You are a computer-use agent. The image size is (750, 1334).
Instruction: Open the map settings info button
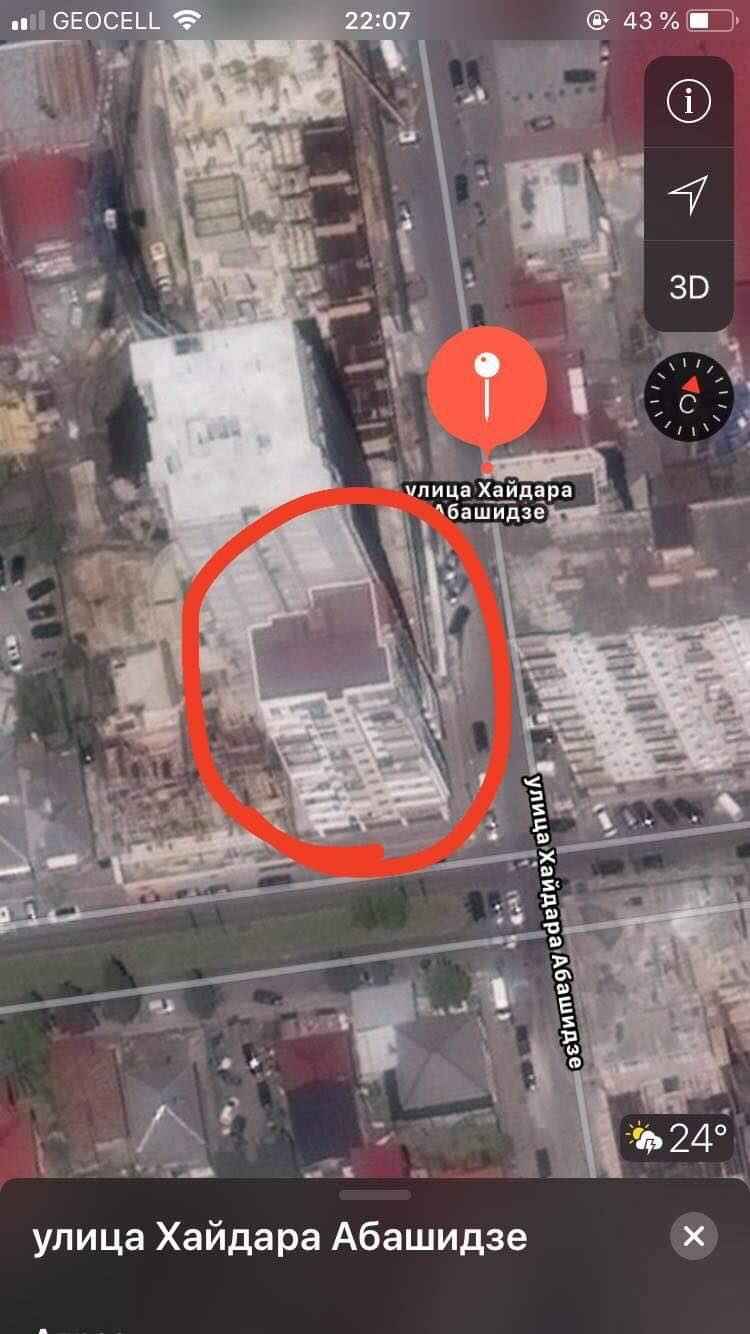[x=689, y=101]
